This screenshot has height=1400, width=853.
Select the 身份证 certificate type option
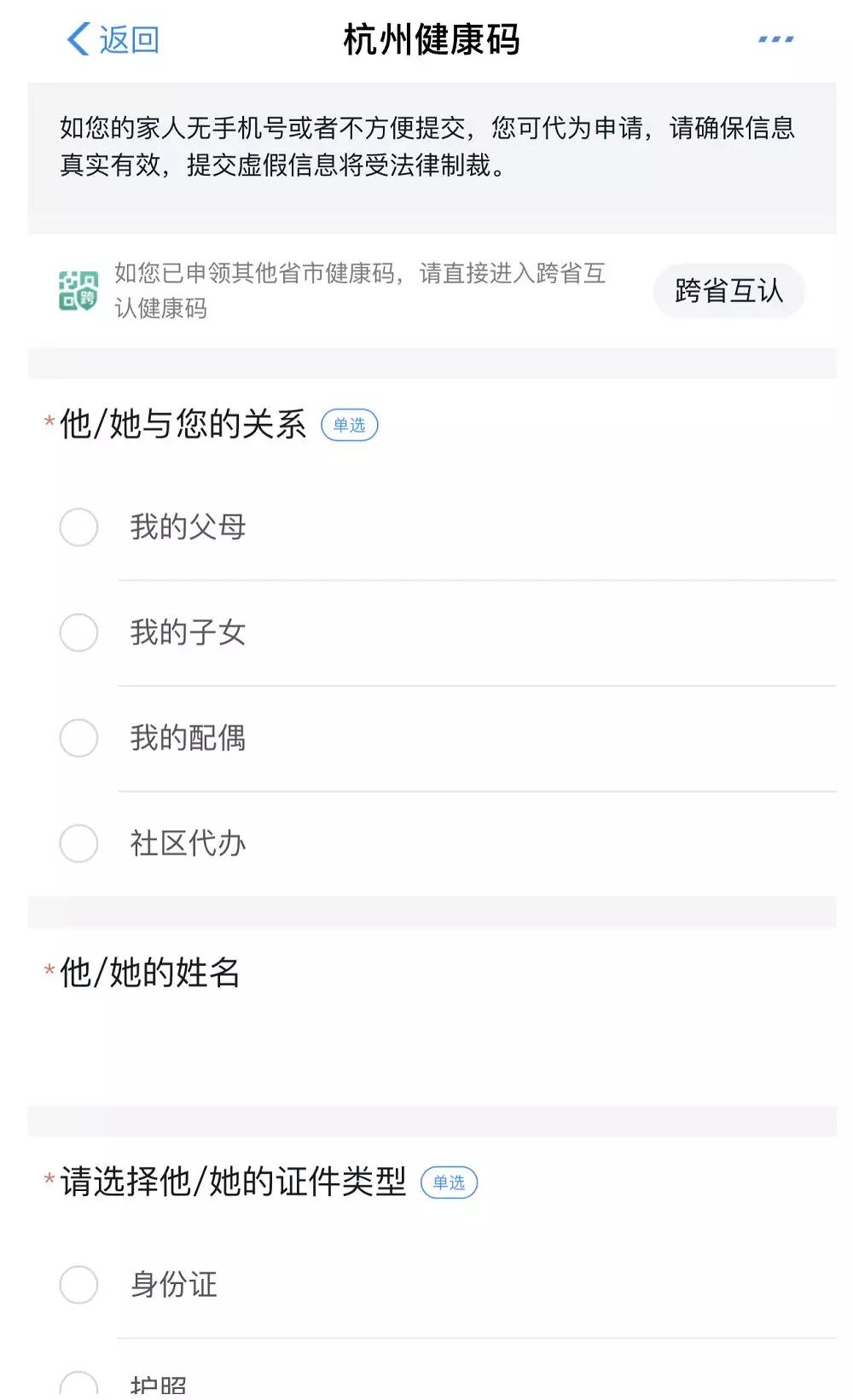(79, 1287)
